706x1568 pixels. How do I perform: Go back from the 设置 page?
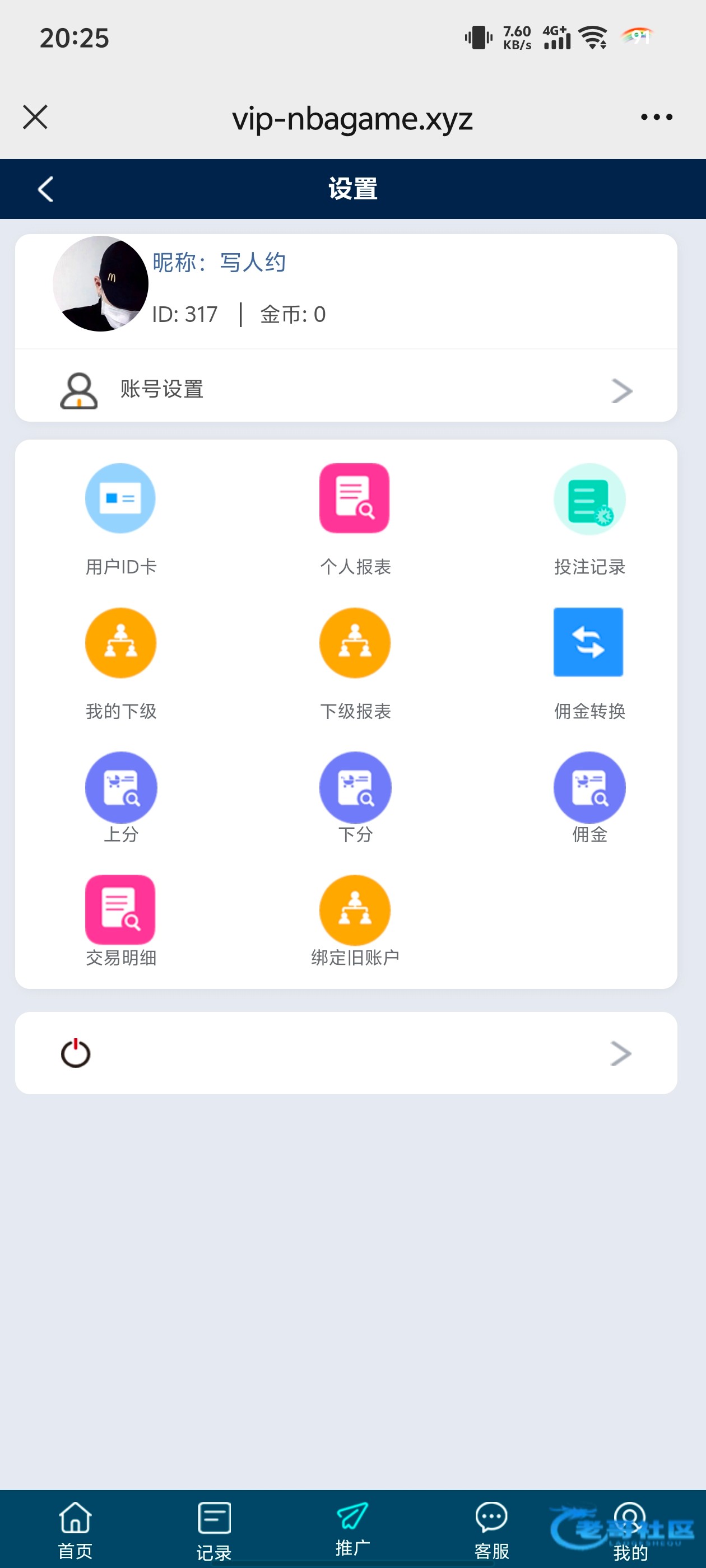coord(46,189)
